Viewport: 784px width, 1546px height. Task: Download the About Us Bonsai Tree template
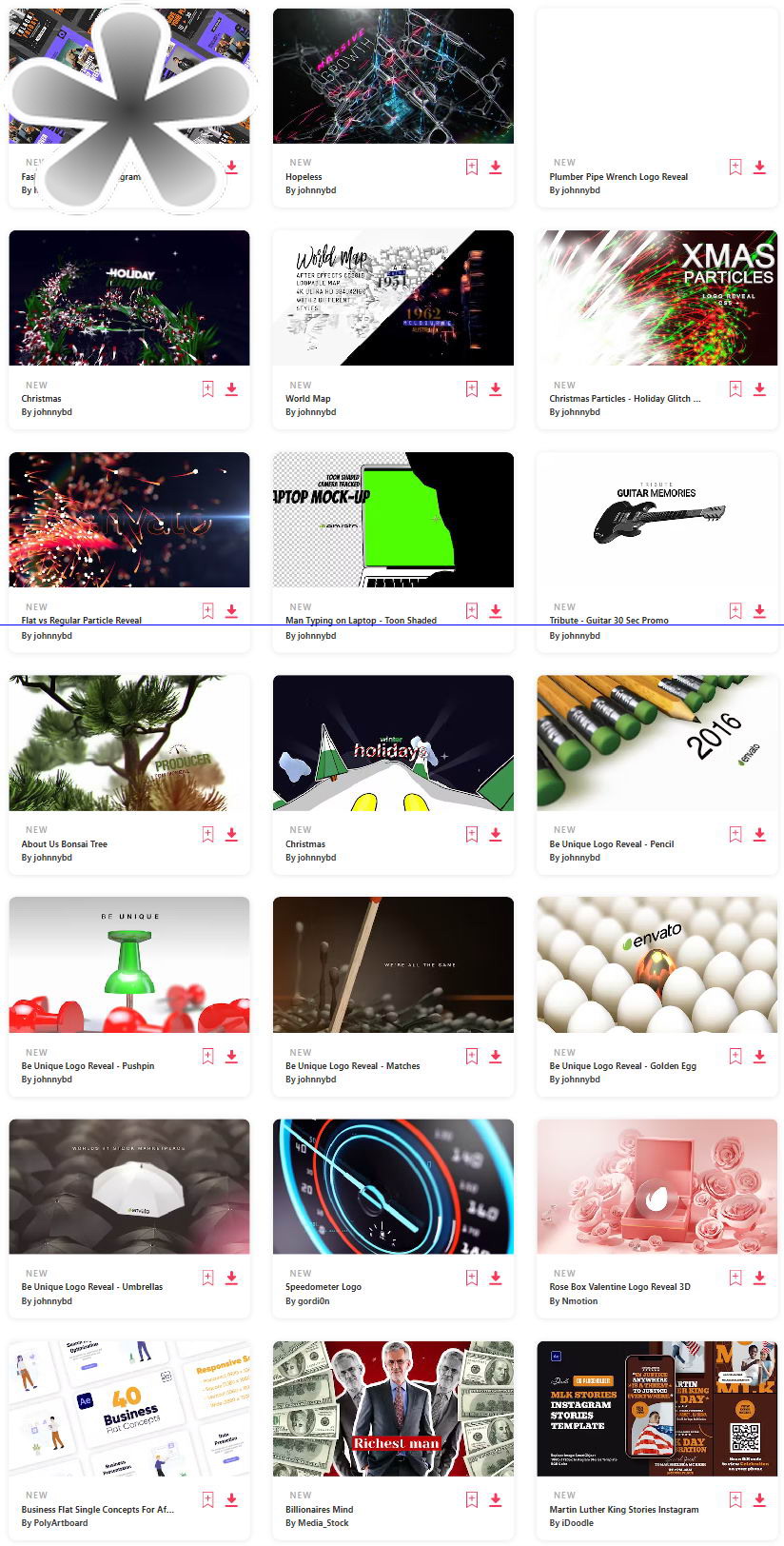pos(231,835)
